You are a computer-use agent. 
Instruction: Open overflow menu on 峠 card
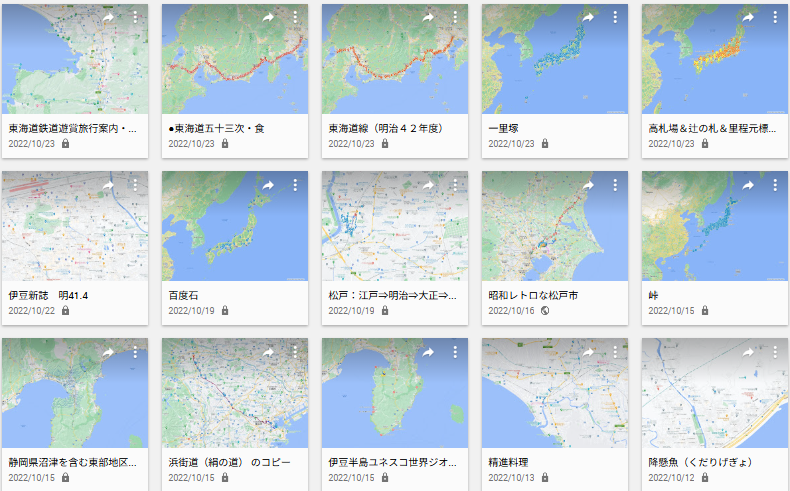(x=775, y=185)
